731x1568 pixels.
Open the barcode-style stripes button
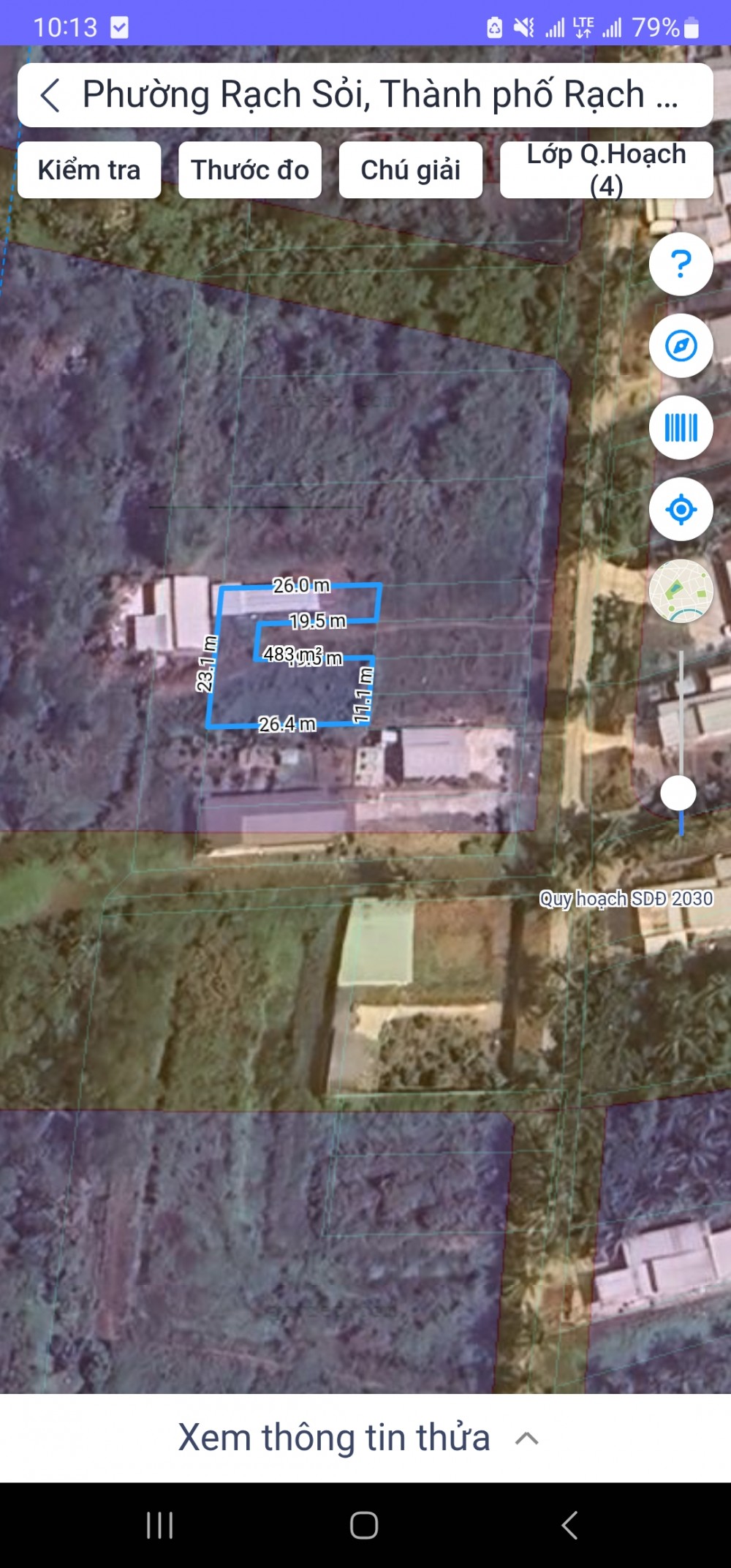pyautogui.click(x=681, y=428)
